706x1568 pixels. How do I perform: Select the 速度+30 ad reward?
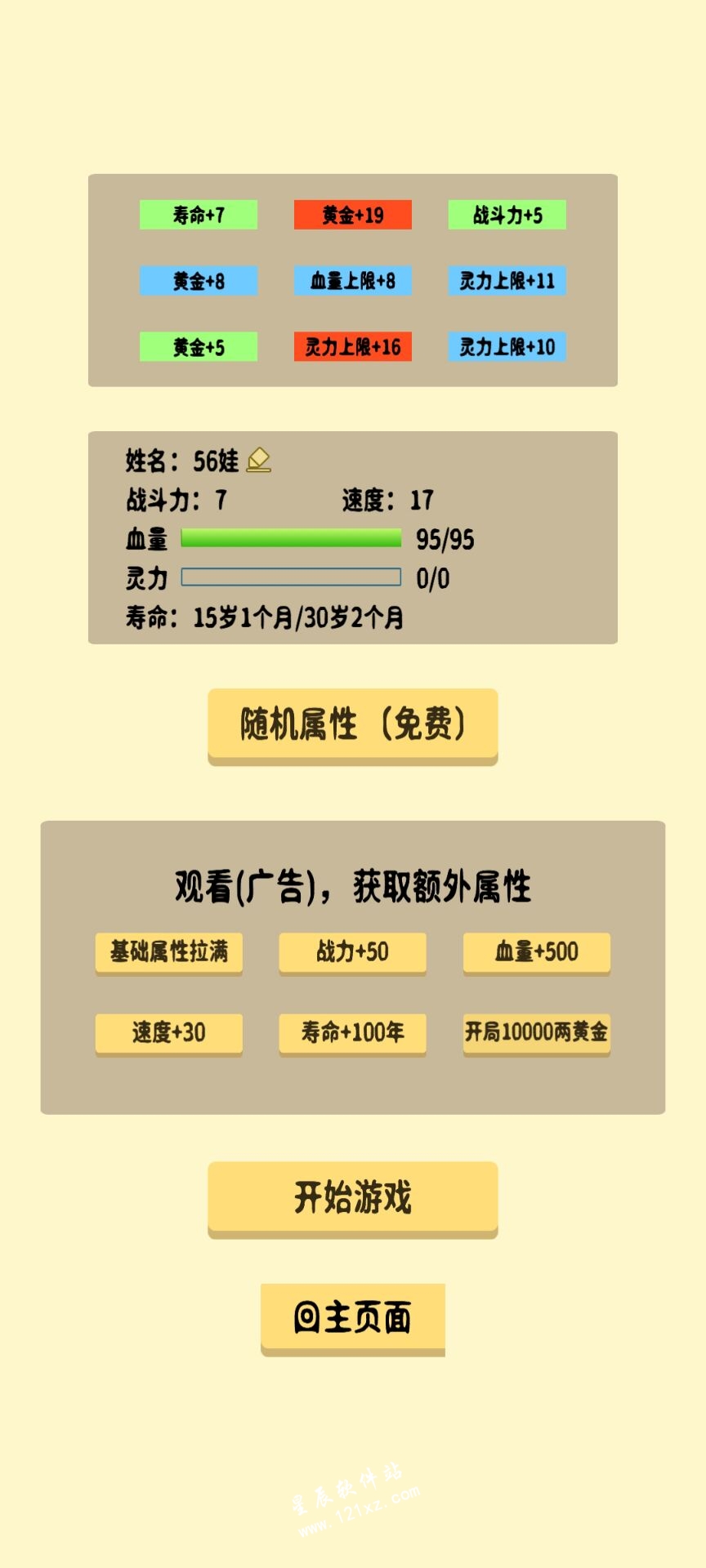coord(168,1032)
